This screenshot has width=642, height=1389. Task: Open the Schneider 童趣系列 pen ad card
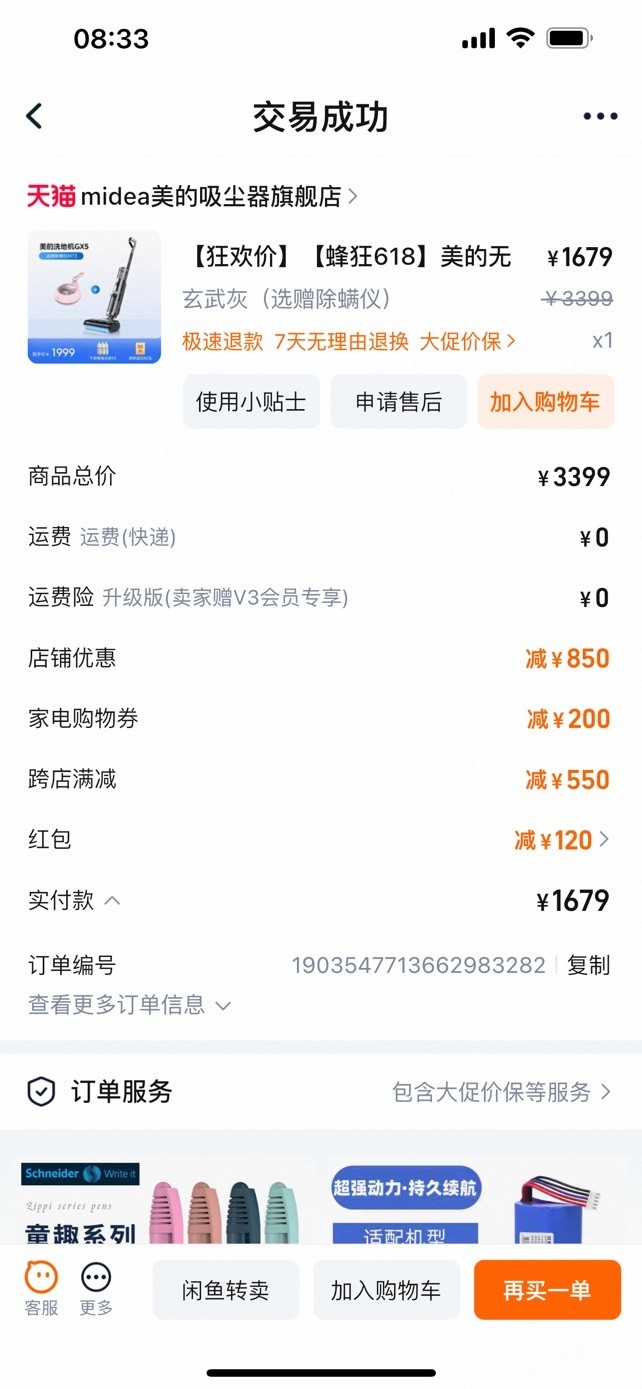[160, 1200]
